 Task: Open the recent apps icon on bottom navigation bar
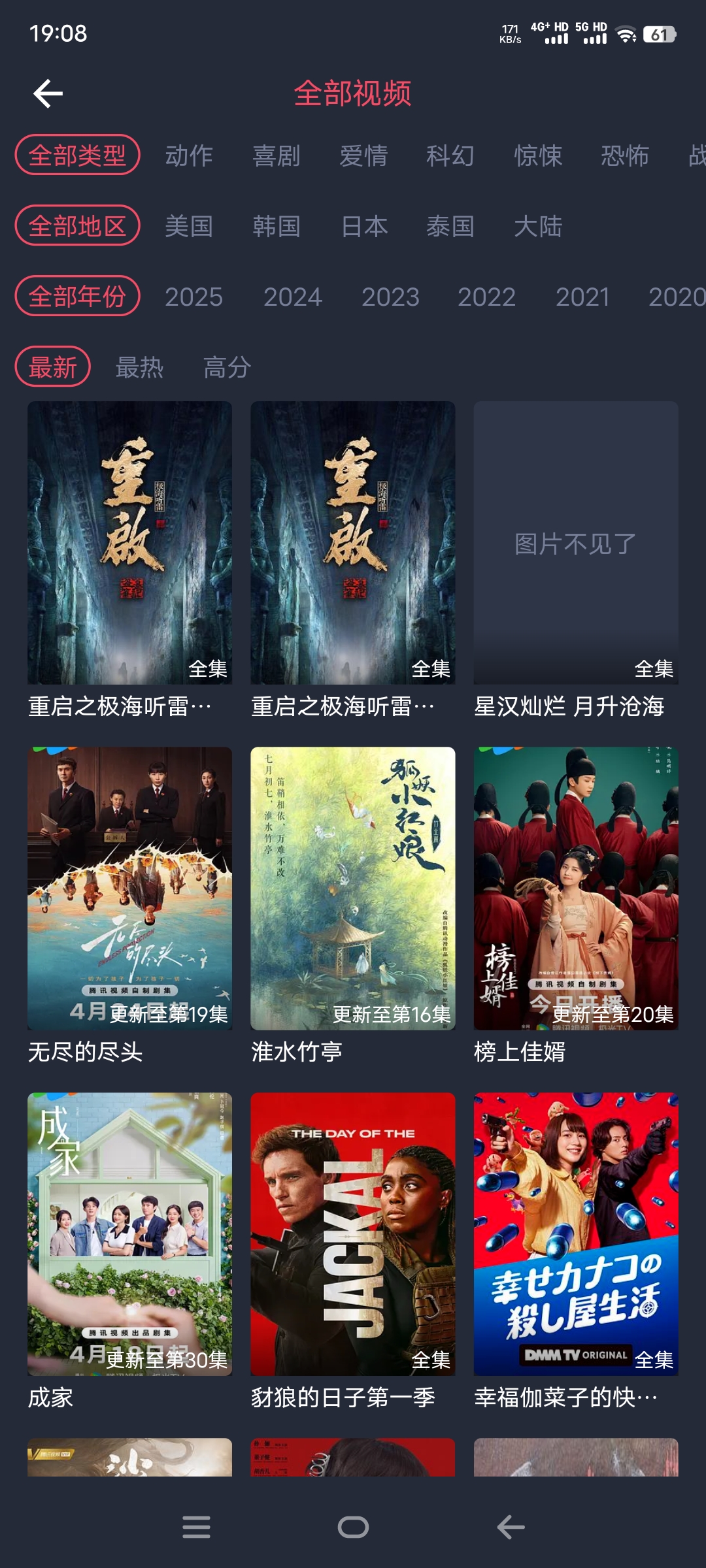197,1527
